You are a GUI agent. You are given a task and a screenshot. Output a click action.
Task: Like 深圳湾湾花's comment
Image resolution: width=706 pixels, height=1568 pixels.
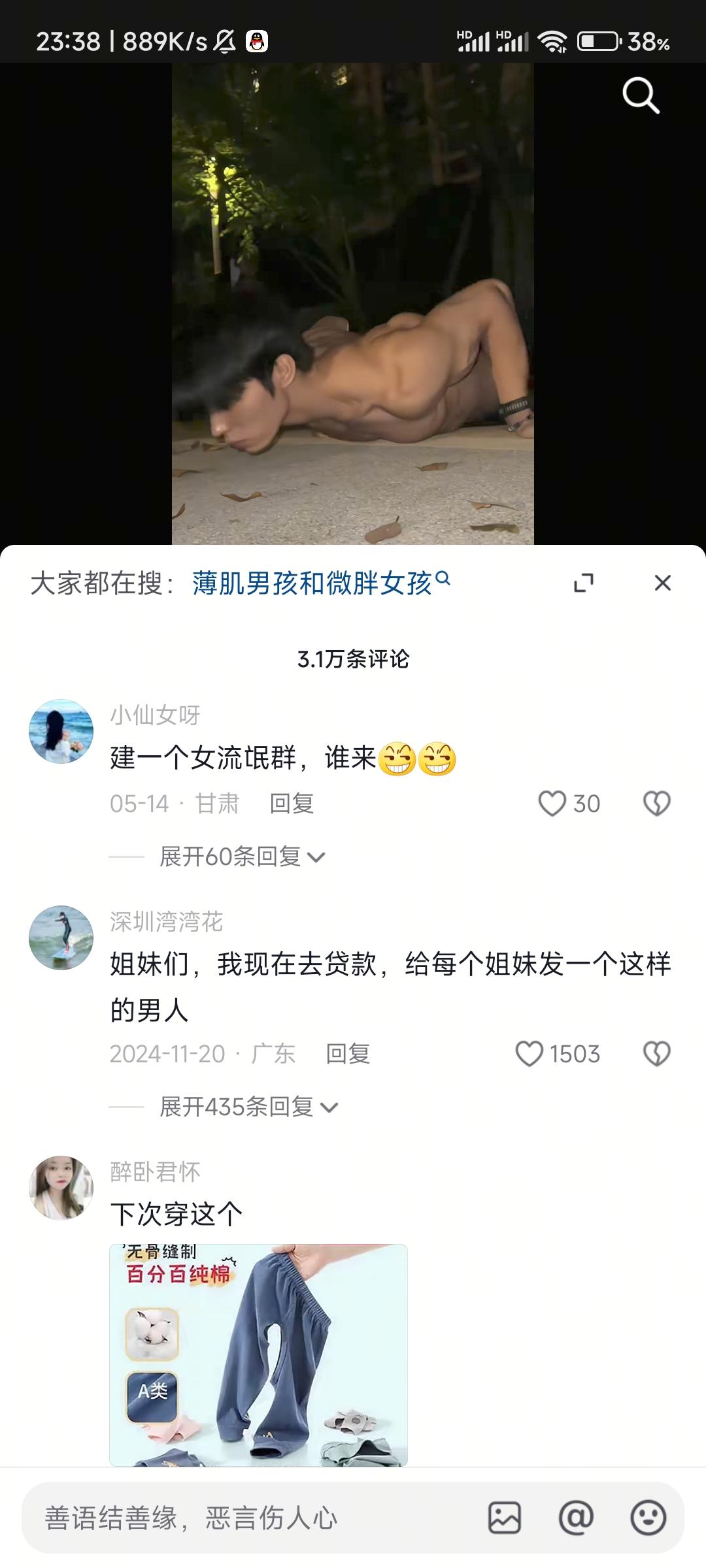[529, 1054]
